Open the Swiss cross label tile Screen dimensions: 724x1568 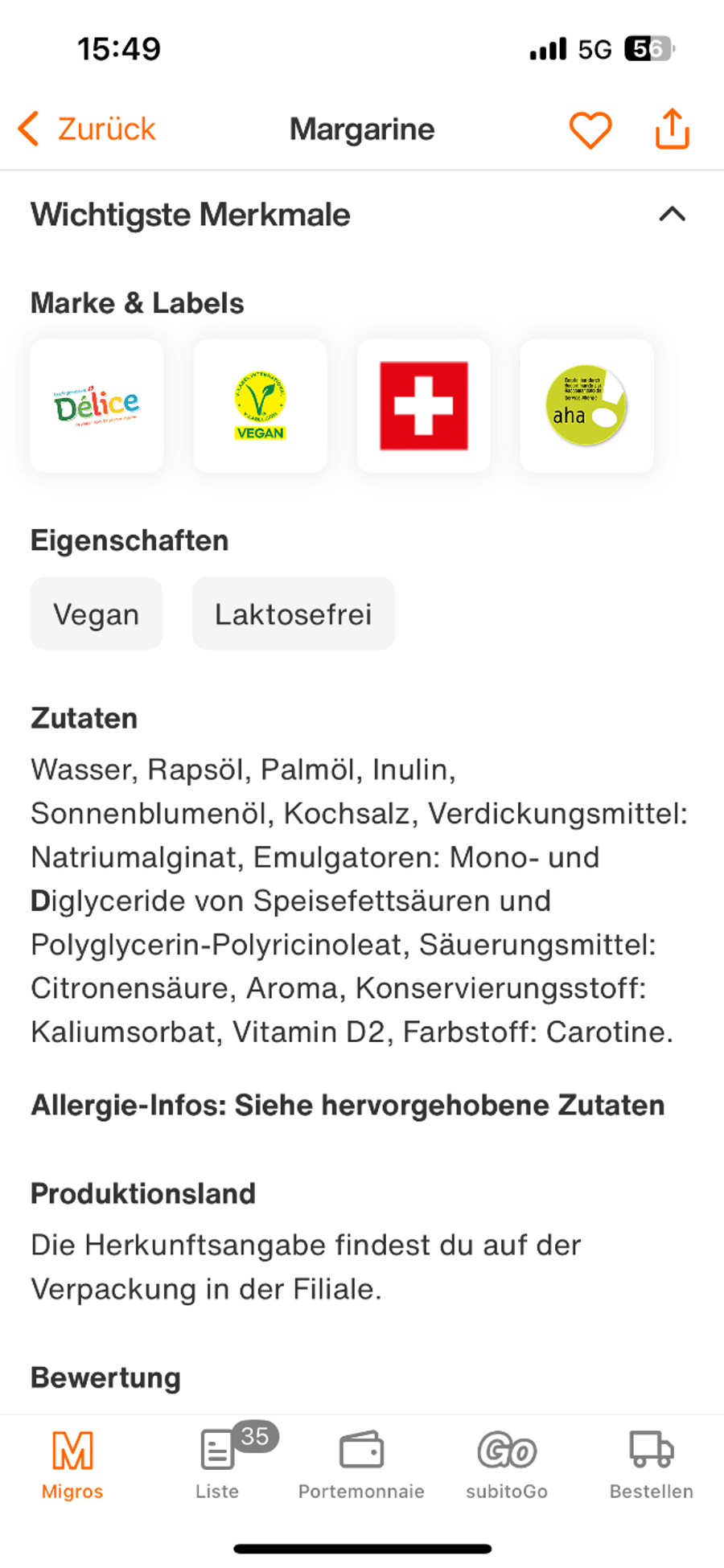[423, 406]
